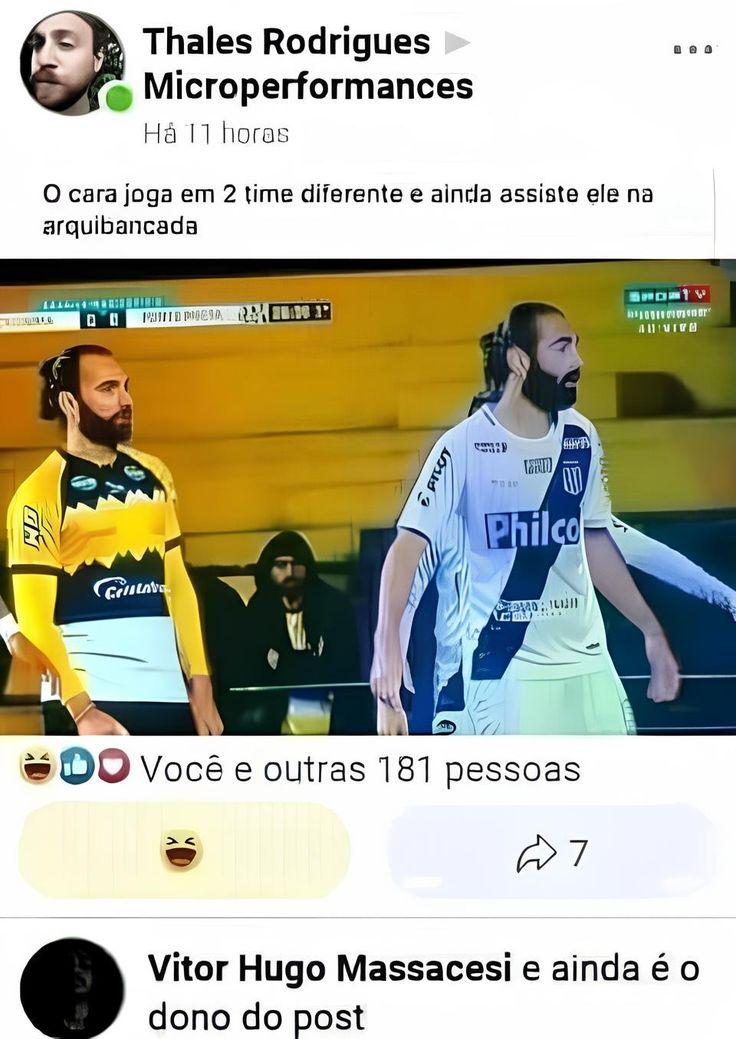This screenshot has width=736, height=1039.
Task: Share this post using the arrow button
Action: coord(551,852)
